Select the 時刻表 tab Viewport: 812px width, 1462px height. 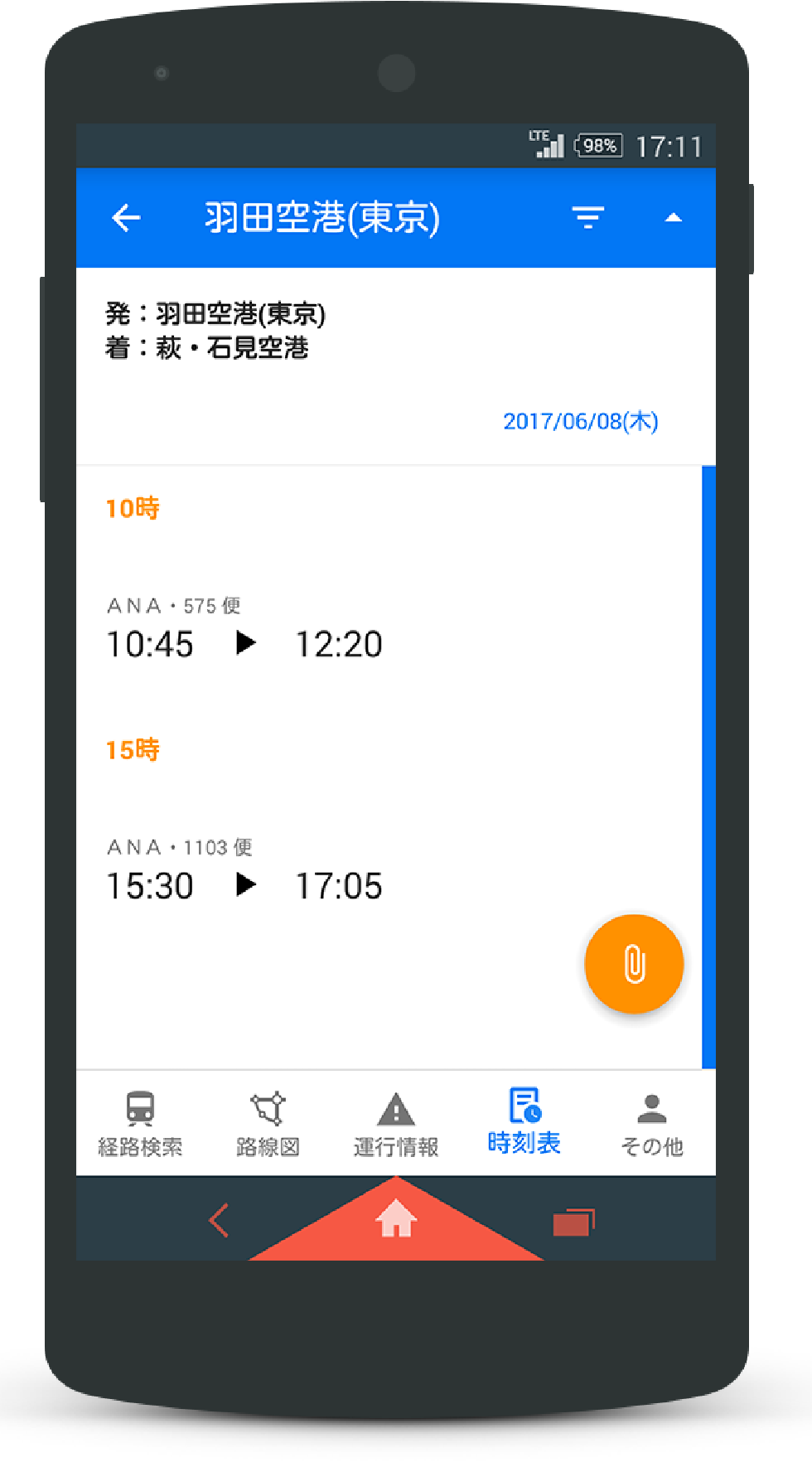click(x=524, y=1124)
